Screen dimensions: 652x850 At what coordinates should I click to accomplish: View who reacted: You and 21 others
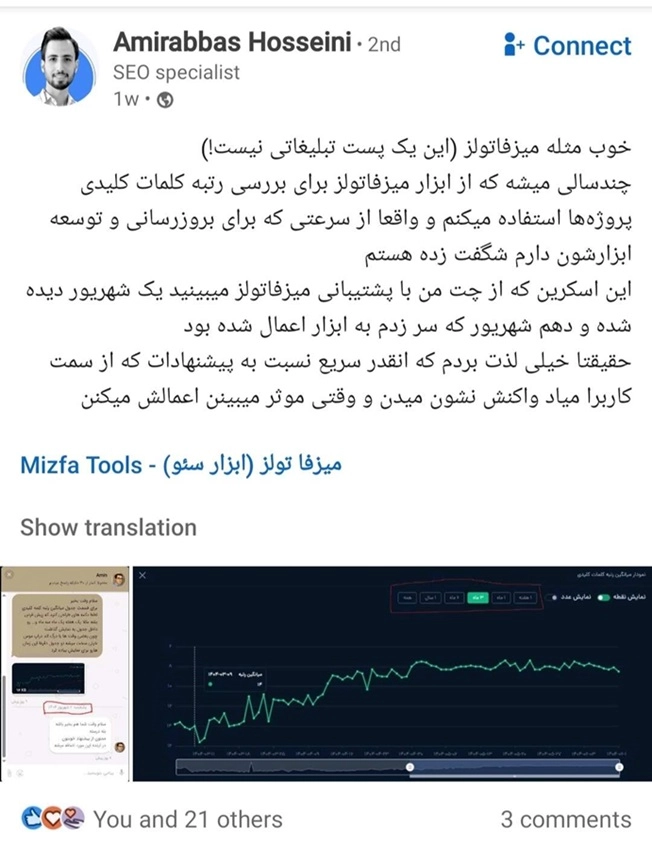187,820
